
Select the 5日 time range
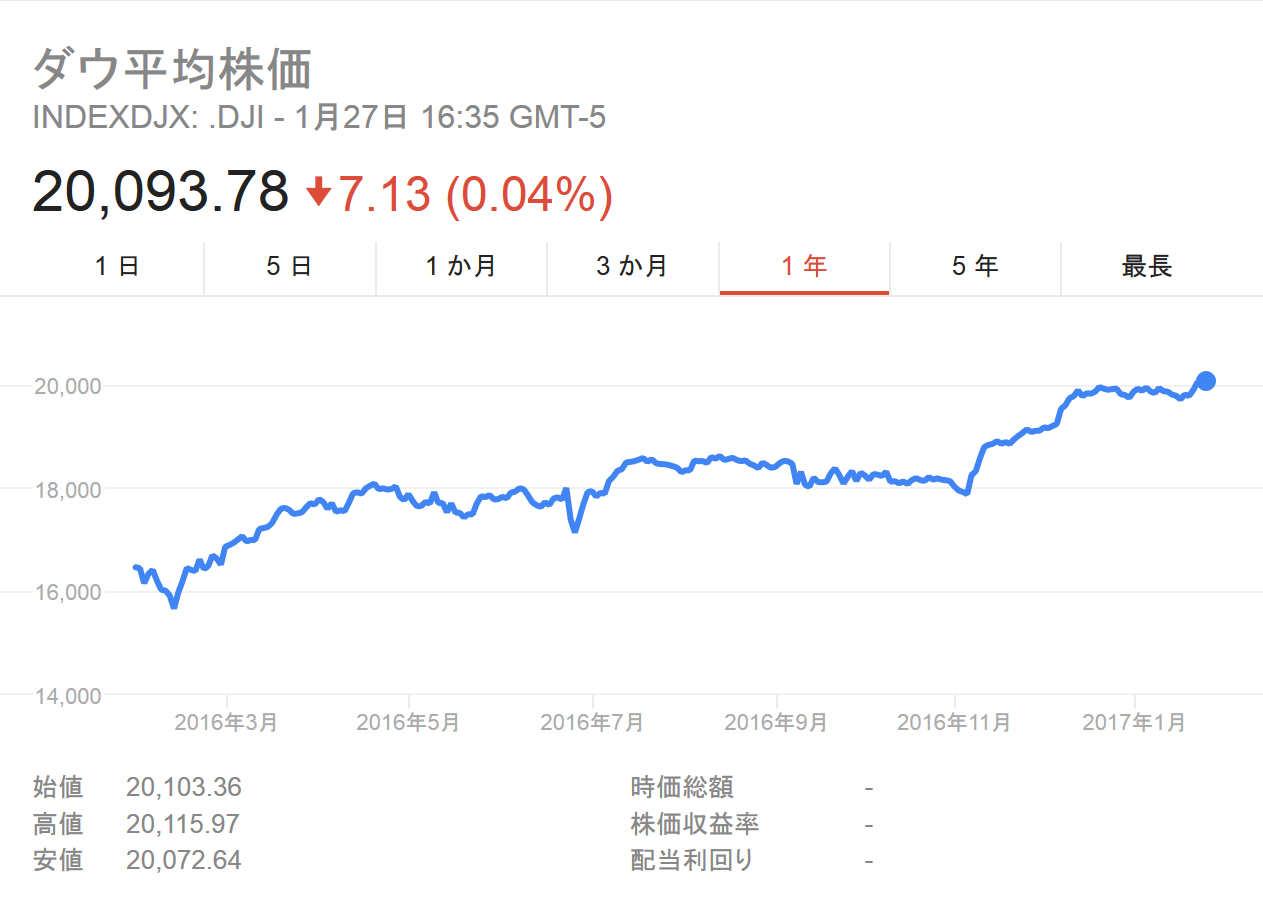[x=289, y=267]
